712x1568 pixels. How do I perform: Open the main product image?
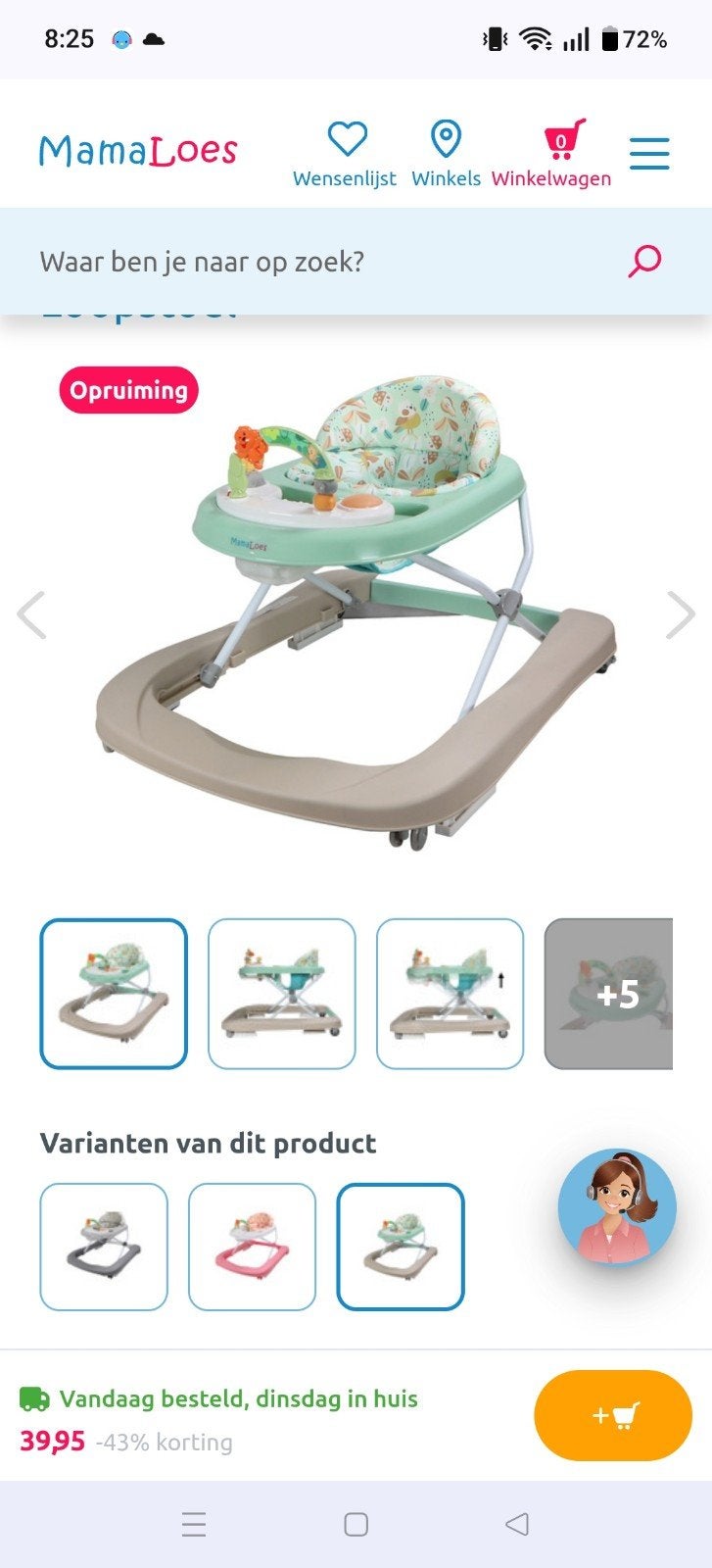click(x=356, y=612)
